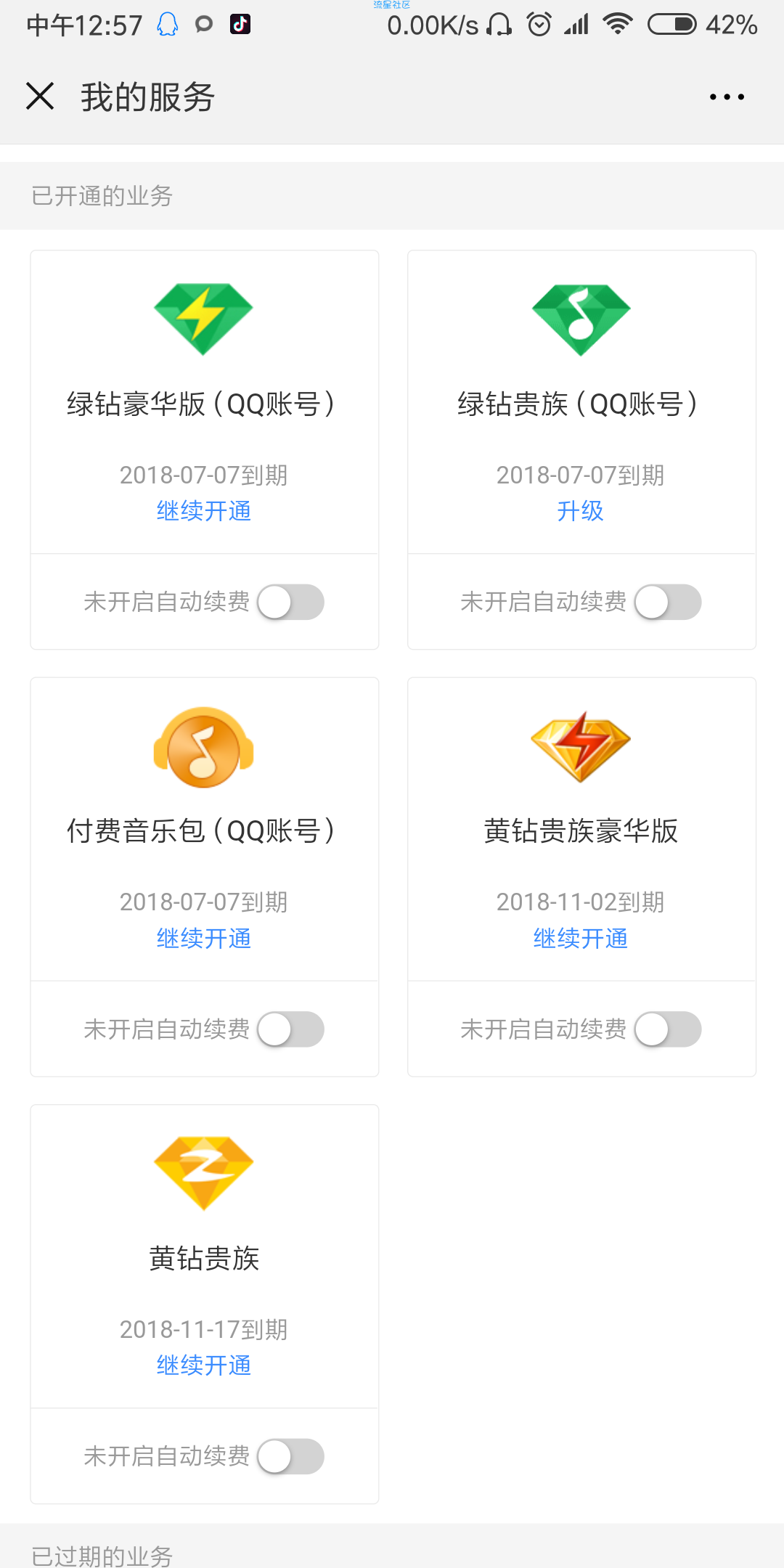This screenshot has width=784, height=1568.
Task: Tap 继续开通 for 黄钻贵族 expiring 2018-11-17
Action: (204, 1365)
